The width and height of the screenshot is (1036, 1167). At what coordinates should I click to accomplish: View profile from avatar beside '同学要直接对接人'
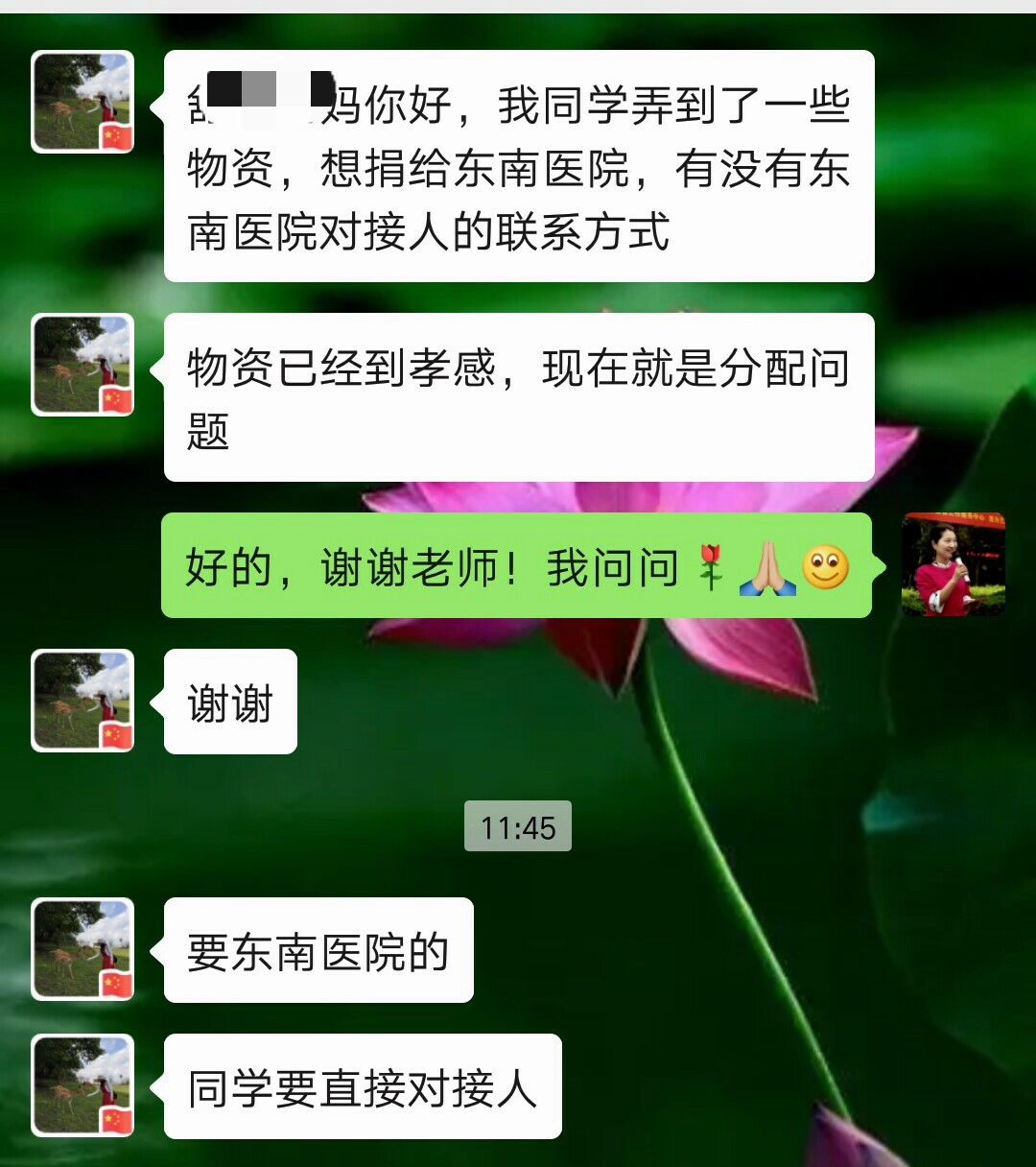pos(82,1085)
